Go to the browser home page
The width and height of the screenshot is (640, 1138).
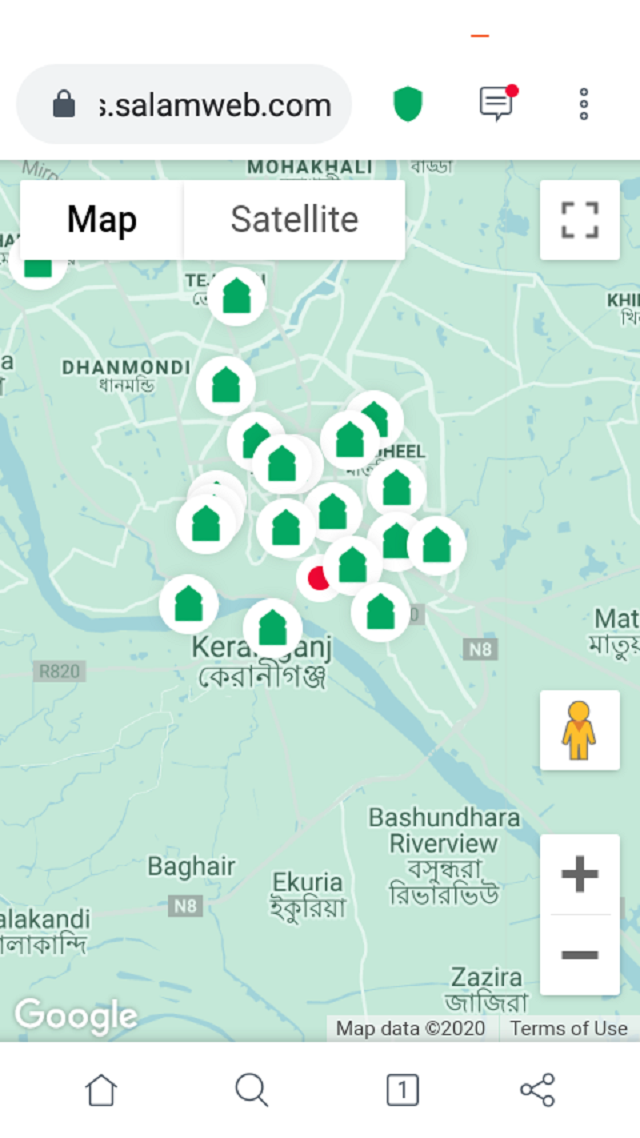click(101, 1090)
